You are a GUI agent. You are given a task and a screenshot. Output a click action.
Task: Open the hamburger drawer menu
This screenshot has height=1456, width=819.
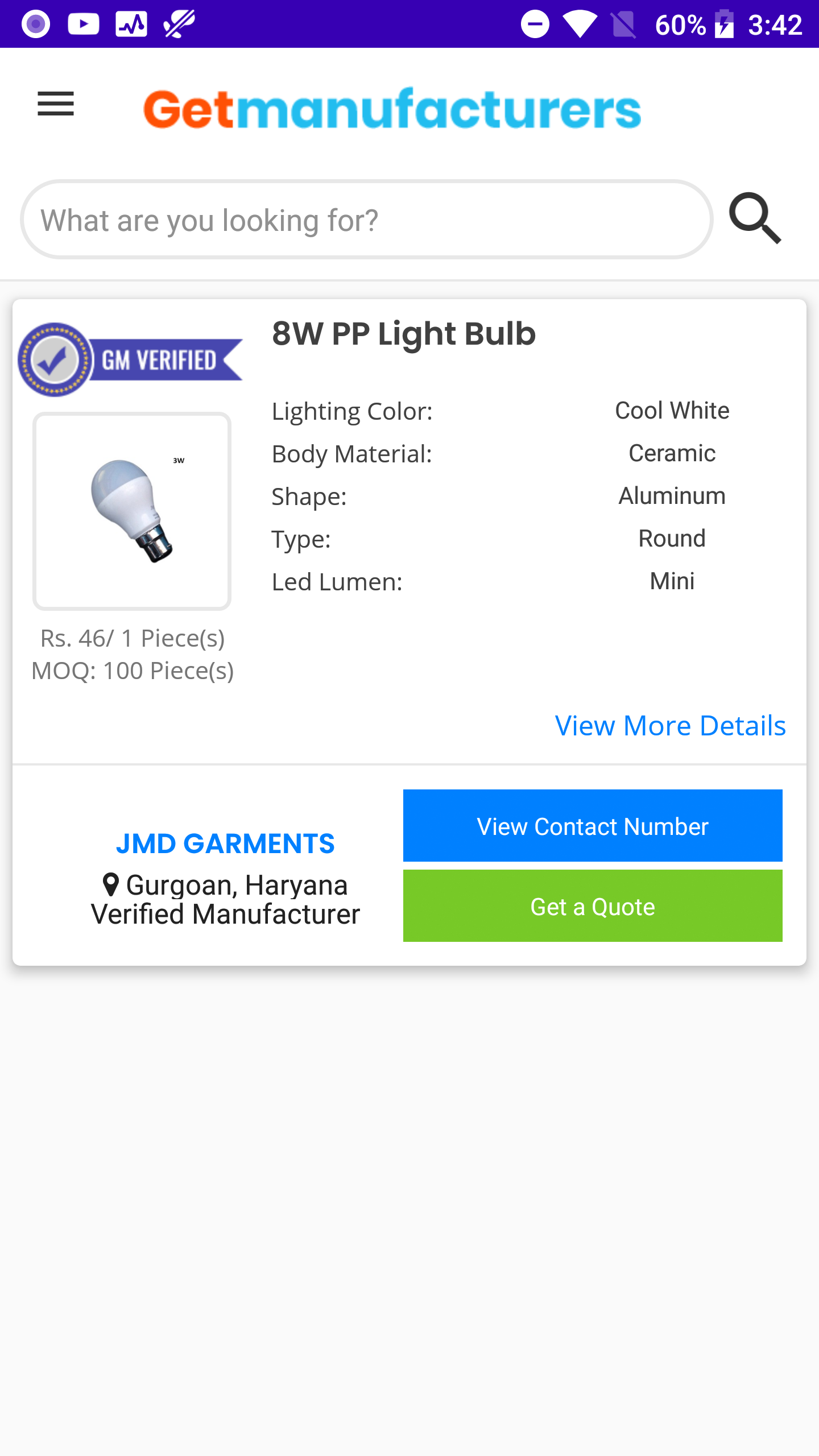tap(56, 104)
